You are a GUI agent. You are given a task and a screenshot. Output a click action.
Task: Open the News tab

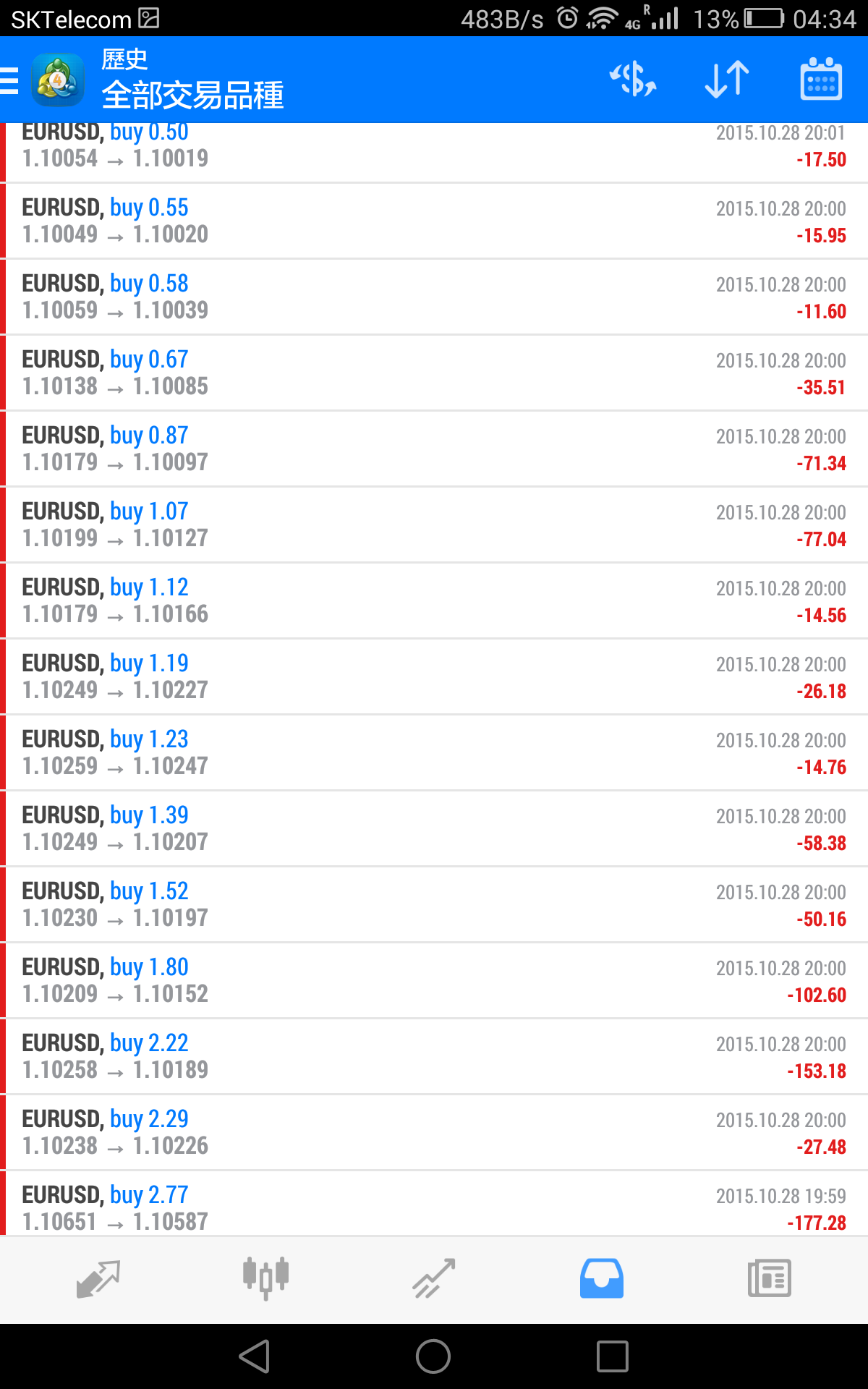click(x=769, y=1279)
